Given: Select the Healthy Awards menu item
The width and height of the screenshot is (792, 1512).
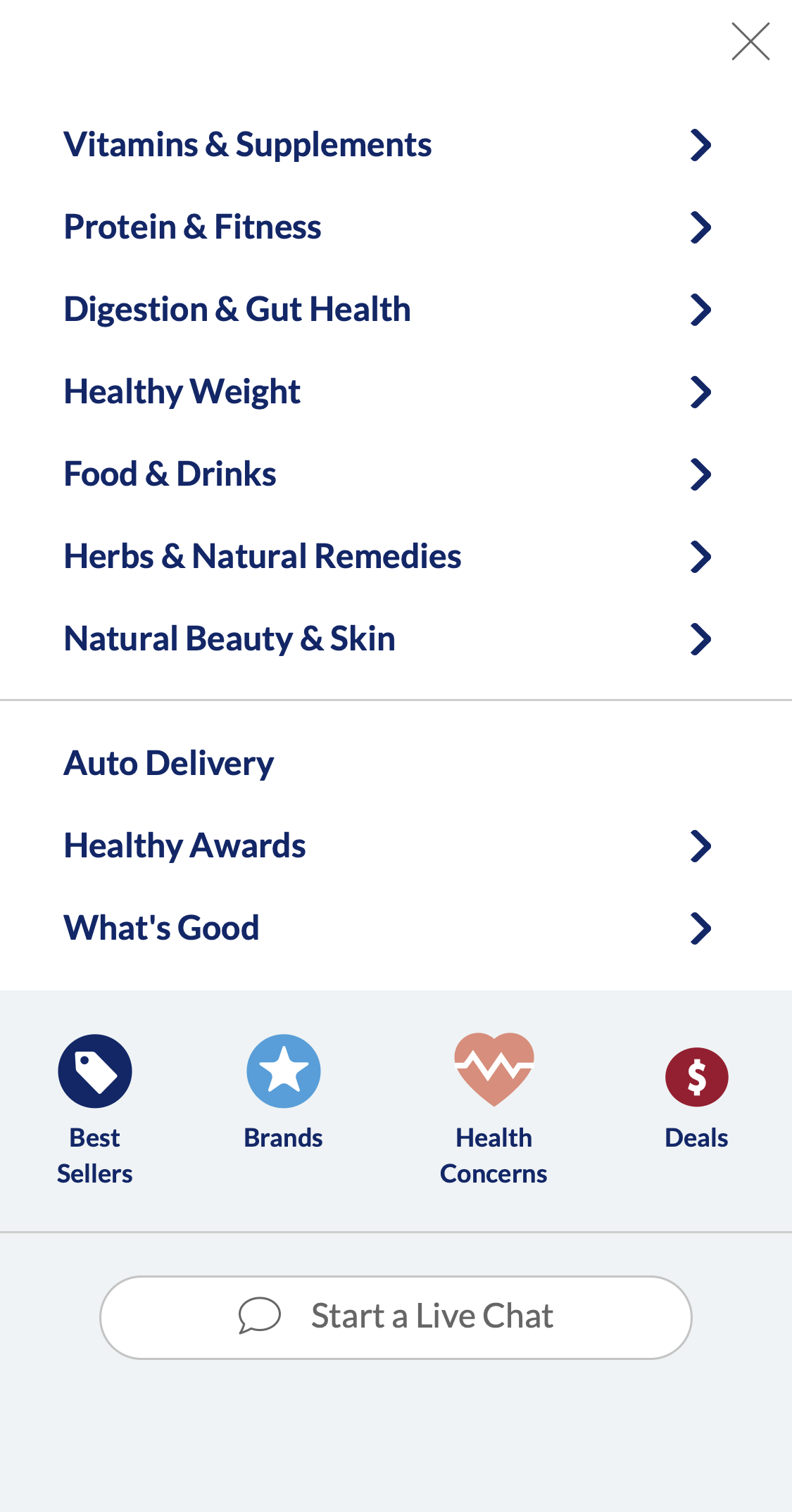Looking at the screenshot, I should coord(184,845).
